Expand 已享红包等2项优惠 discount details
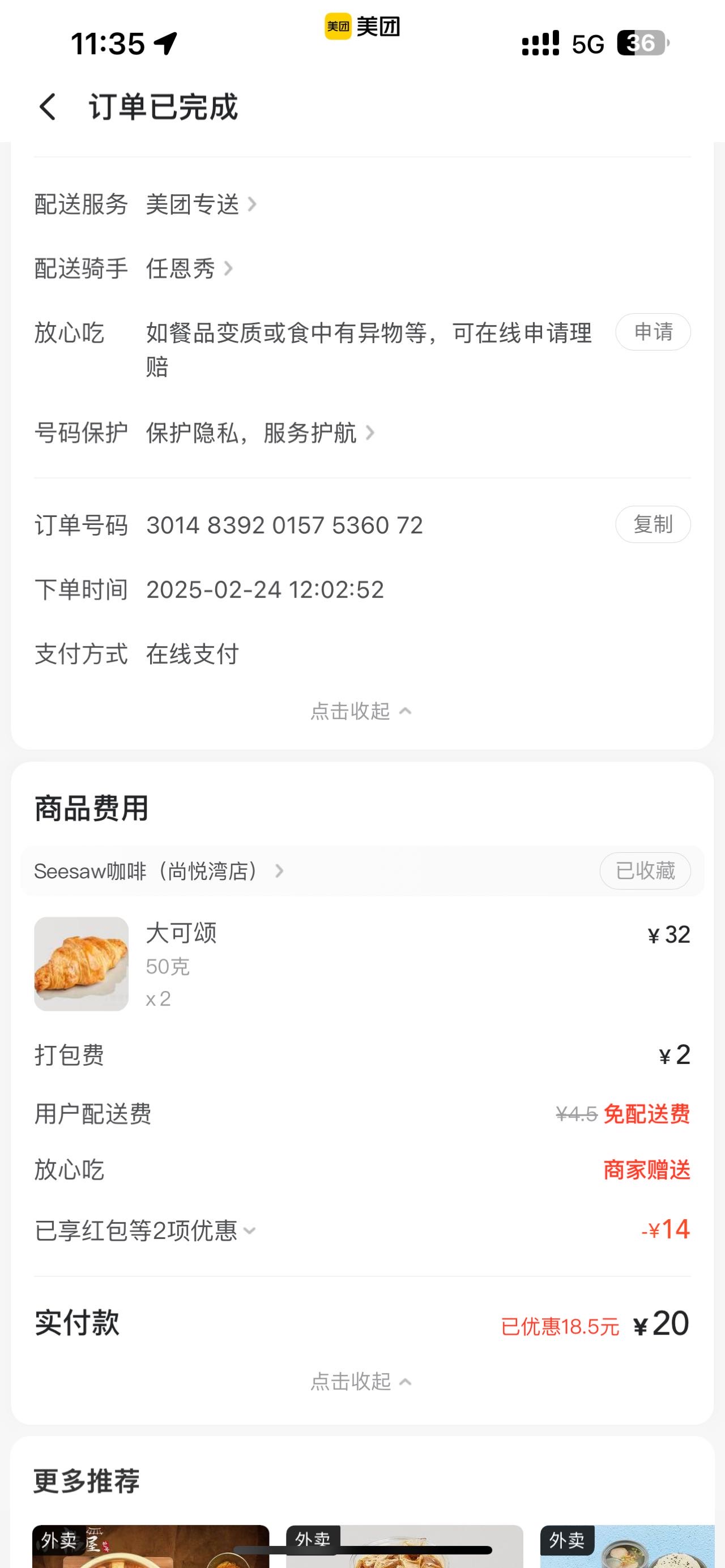Screen dimensions: 725x1568 coord(146,1231)
